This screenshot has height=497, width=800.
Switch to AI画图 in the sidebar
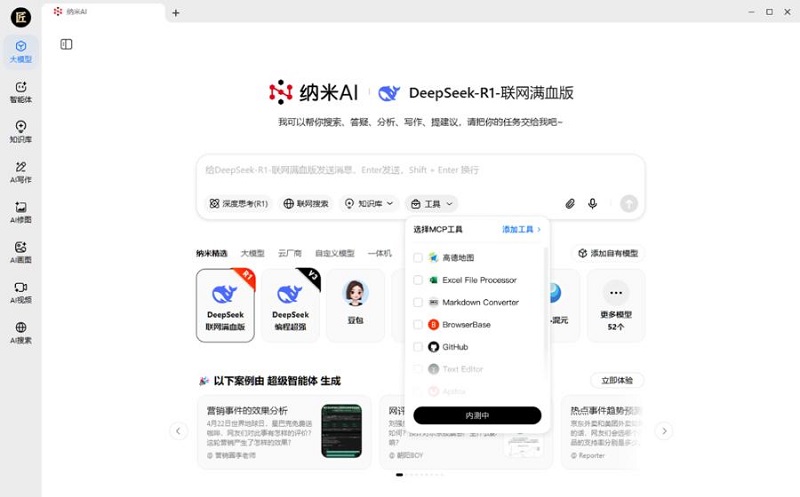pyautogui.click(x=21, y=252)
